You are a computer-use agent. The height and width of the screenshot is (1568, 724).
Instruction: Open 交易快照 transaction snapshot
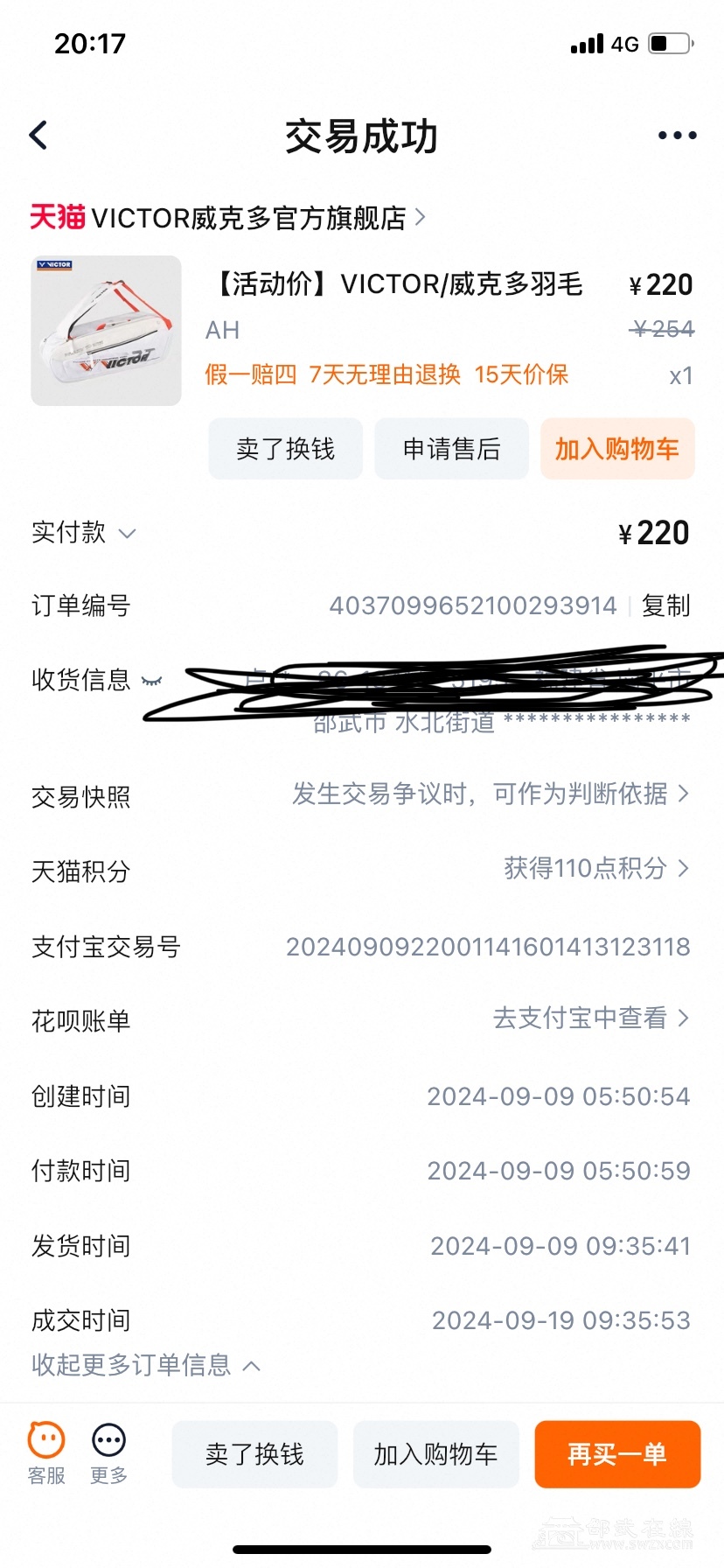(x=362, y=794)
